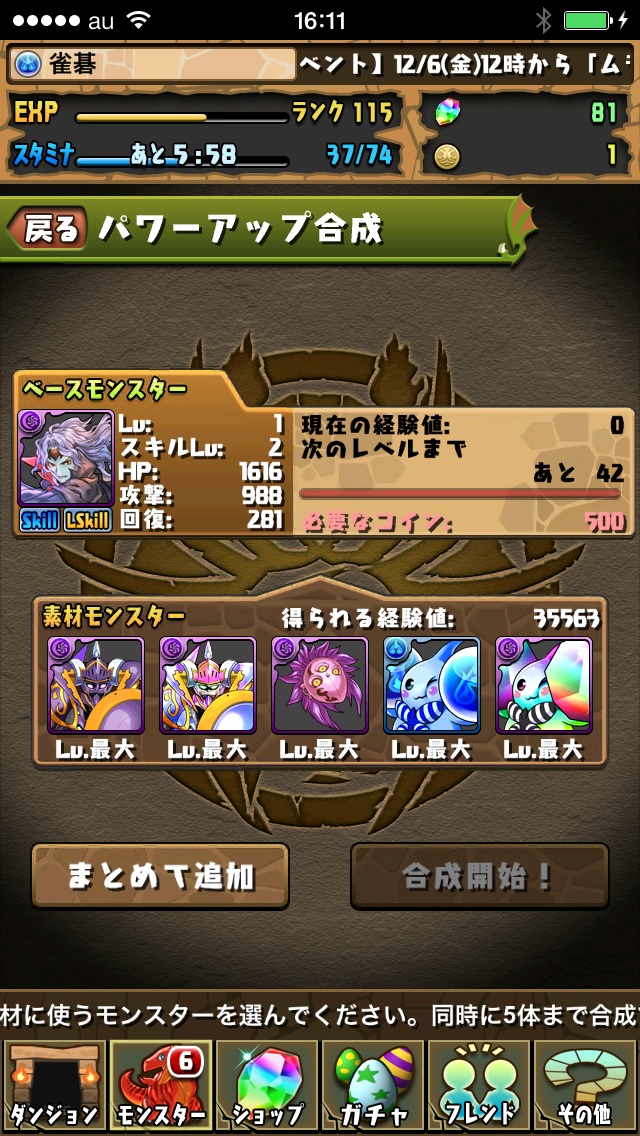Tap the base monster portrait
This screenshot has width=640, height=1136.
point(66,459)
